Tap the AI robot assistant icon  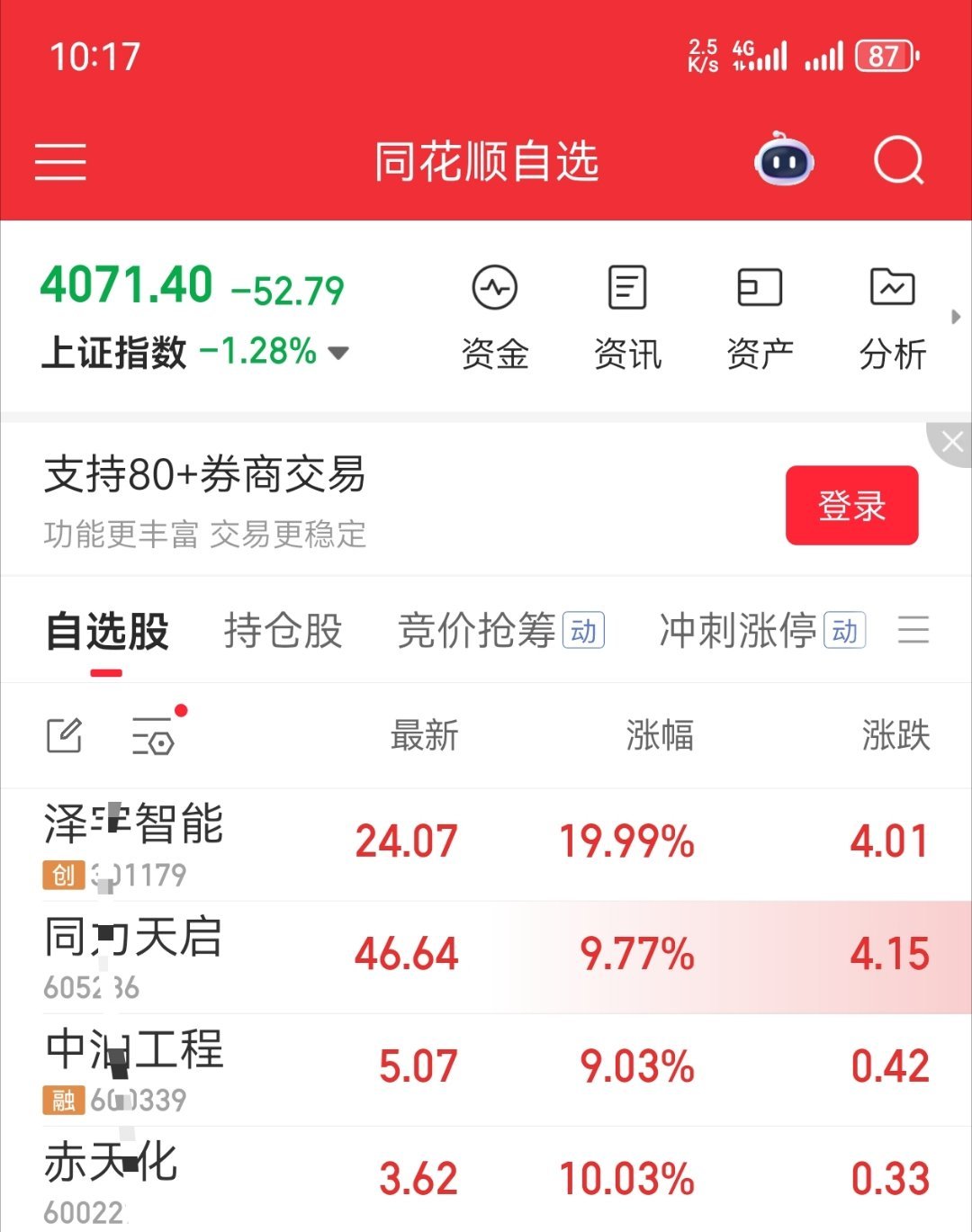(x=783, y=160)
